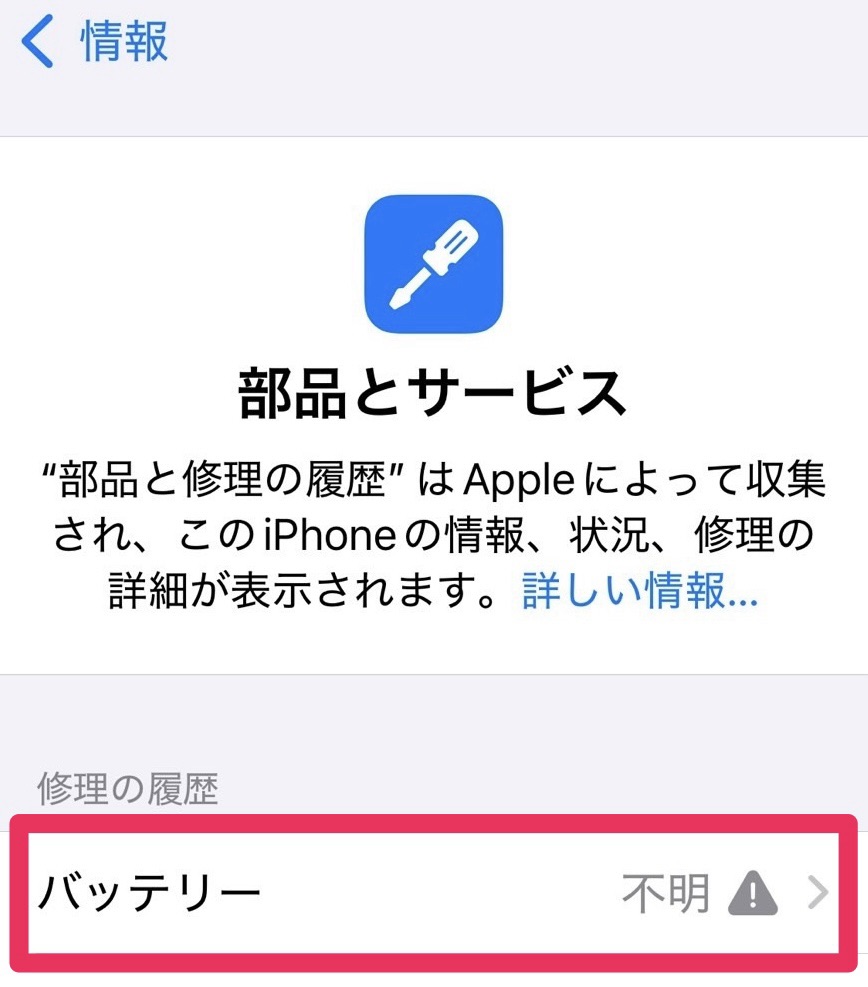Image resolution: width=868 pixels, height=987 pixels.
Task: Go back to 情報 screen
Action: [95, 43]
